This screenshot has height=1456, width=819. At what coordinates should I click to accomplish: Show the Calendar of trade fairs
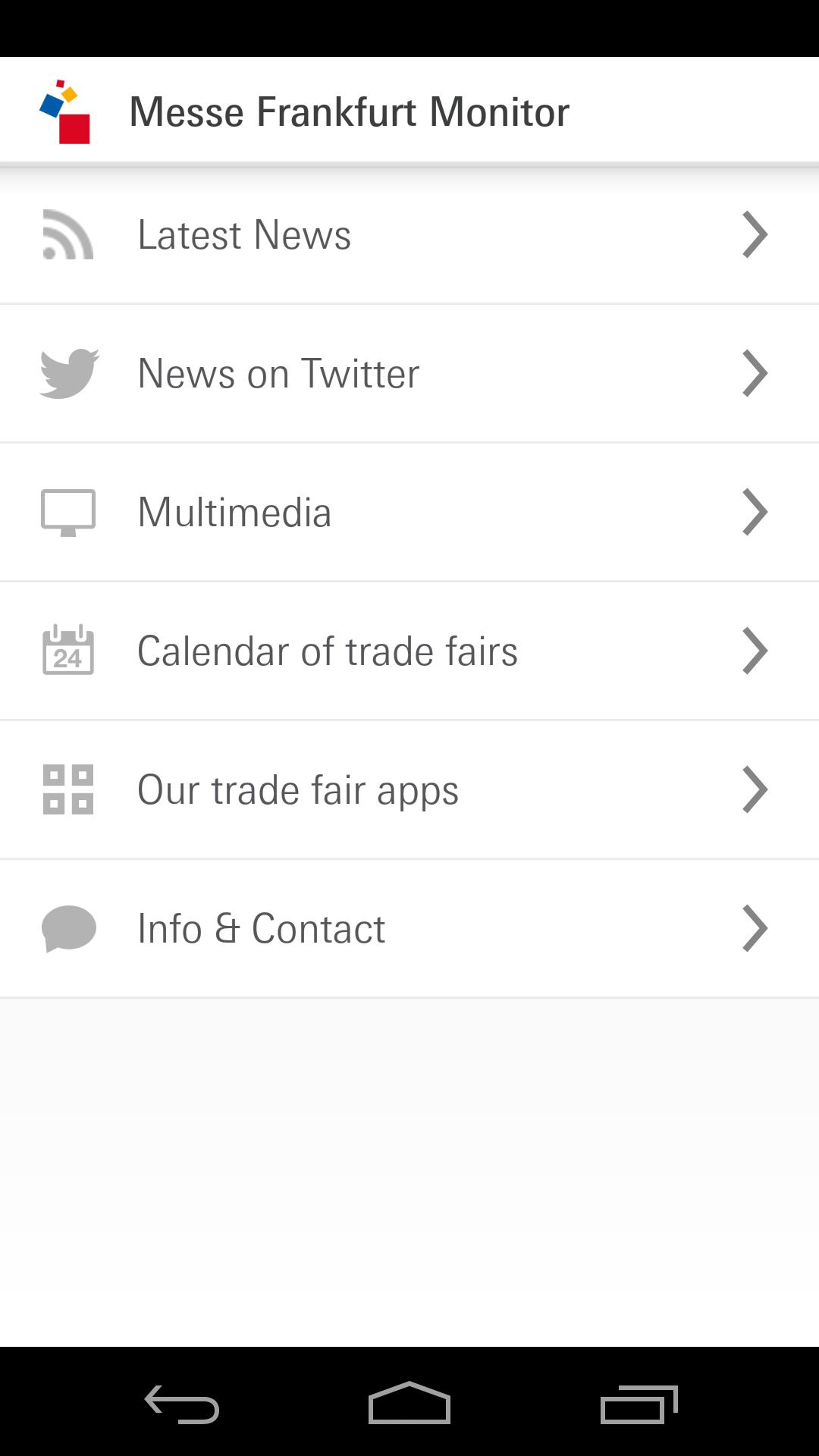[x=409, y=651]
